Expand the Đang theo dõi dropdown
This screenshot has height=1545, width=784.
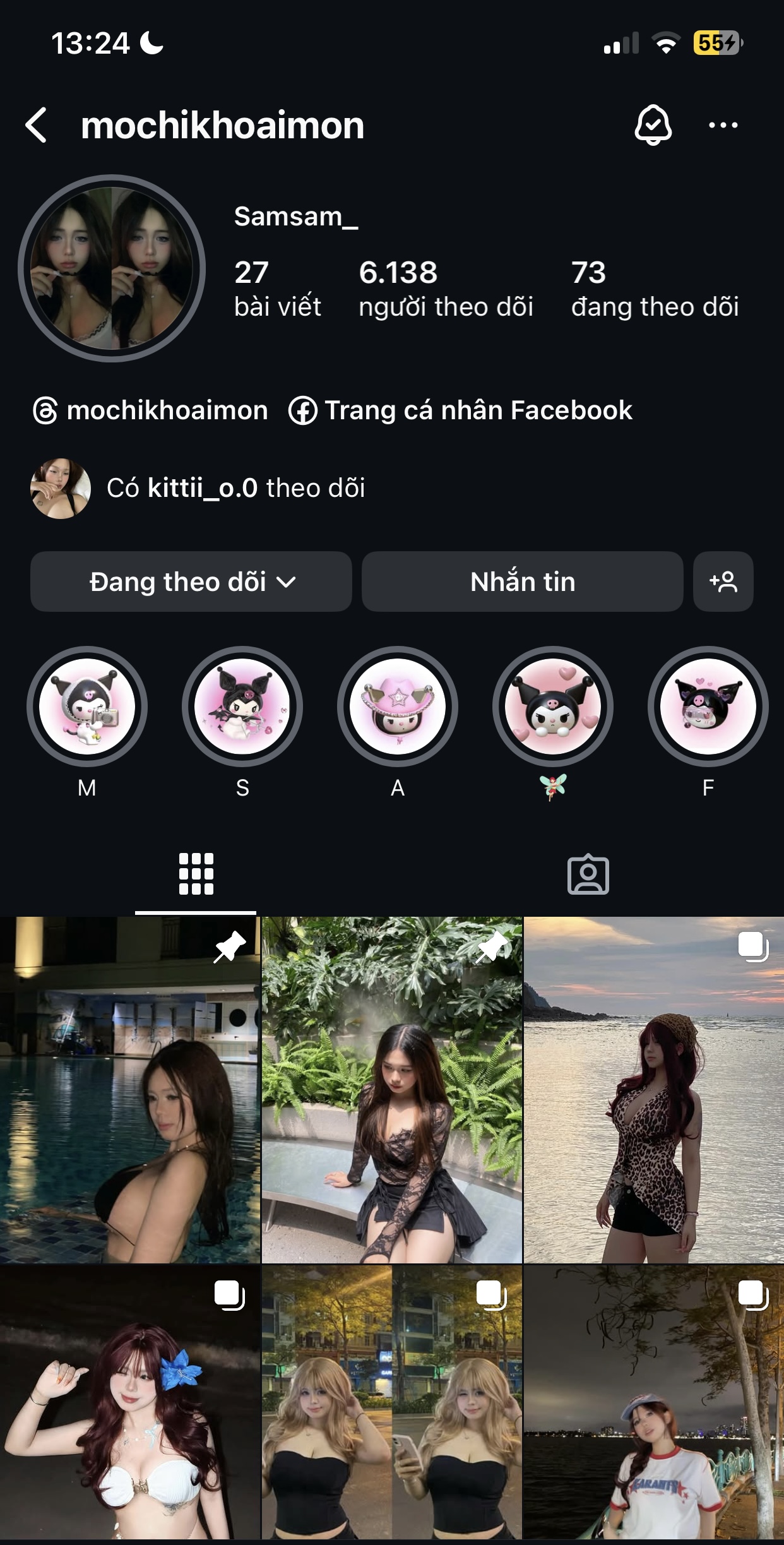click(x=191, y=582)
